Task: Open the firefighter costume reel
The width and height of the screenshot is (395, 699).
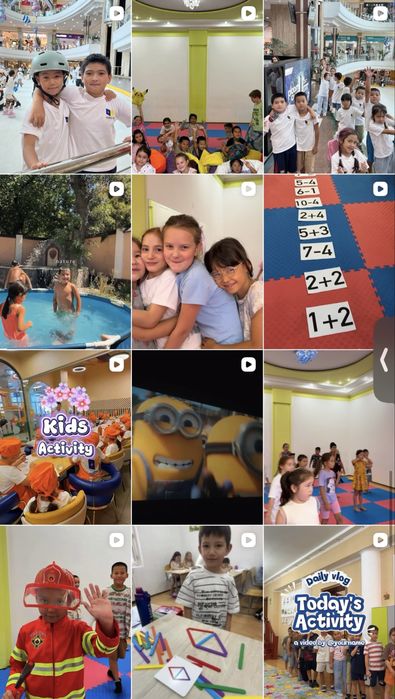Action: [x=66, y=612]
